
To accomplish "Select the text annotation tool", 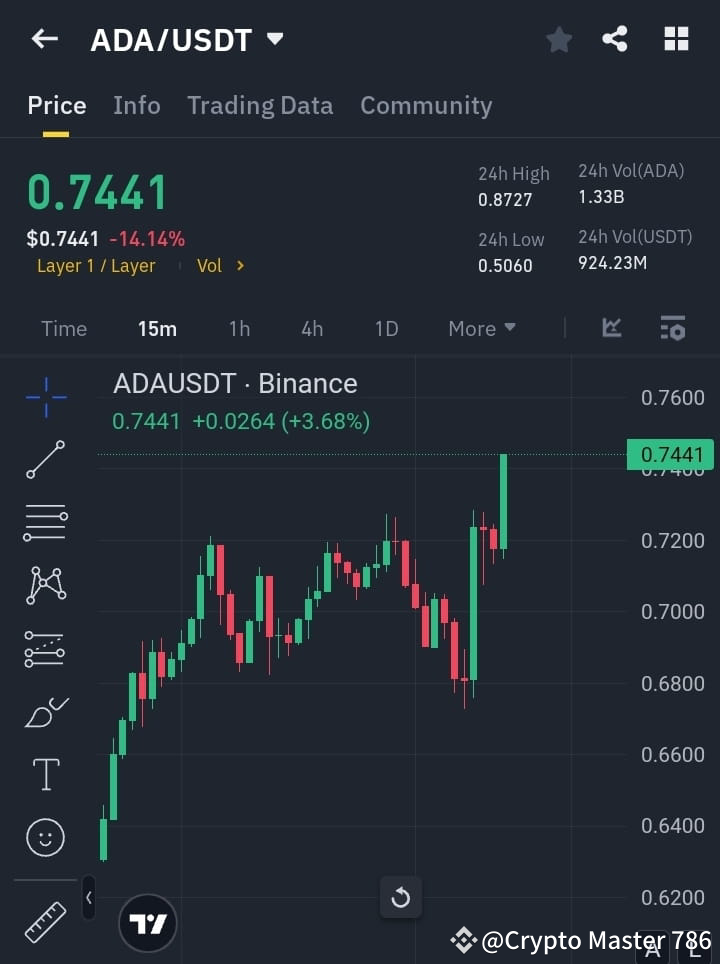I will (44, 774).
